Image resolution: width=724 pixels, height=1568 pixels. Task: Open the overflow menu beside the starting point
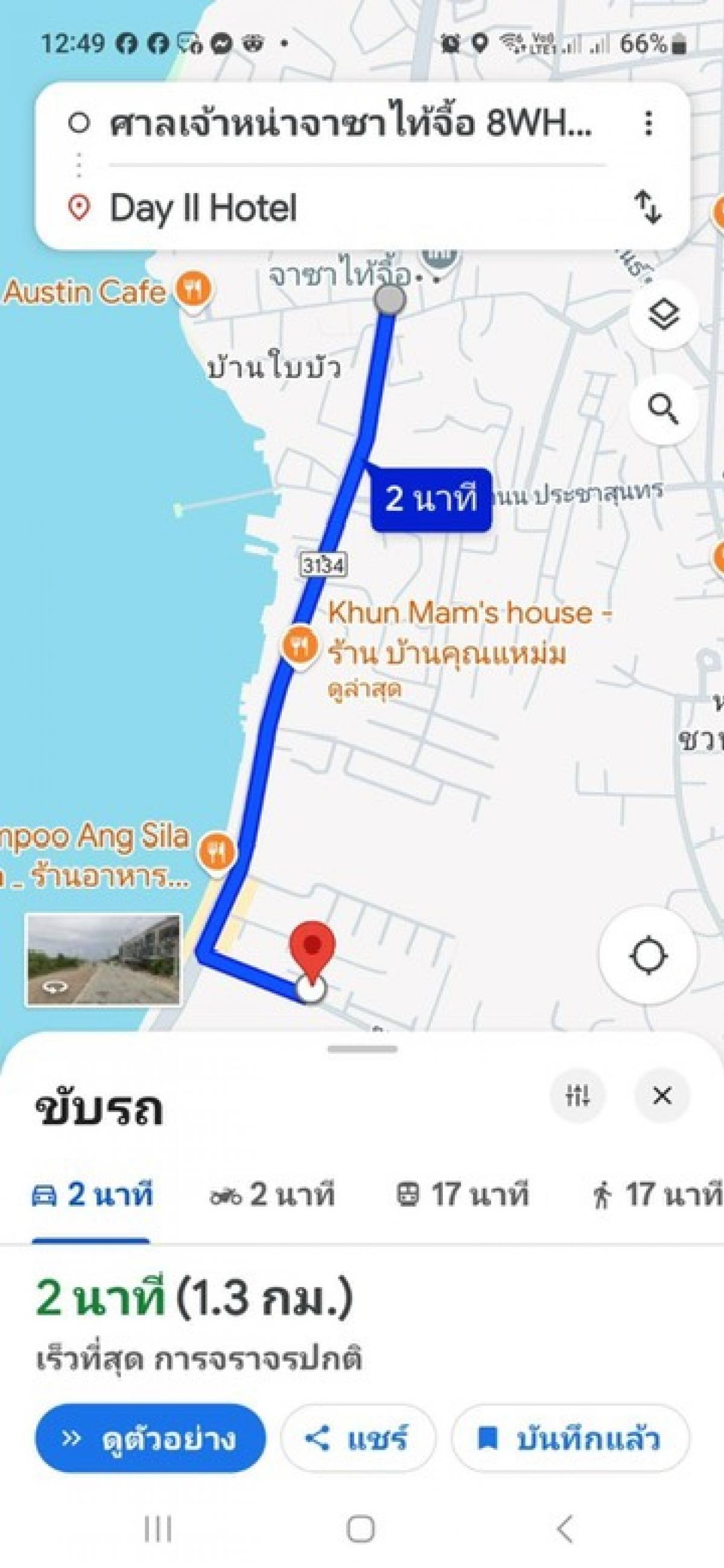click(x=649, y=124)
